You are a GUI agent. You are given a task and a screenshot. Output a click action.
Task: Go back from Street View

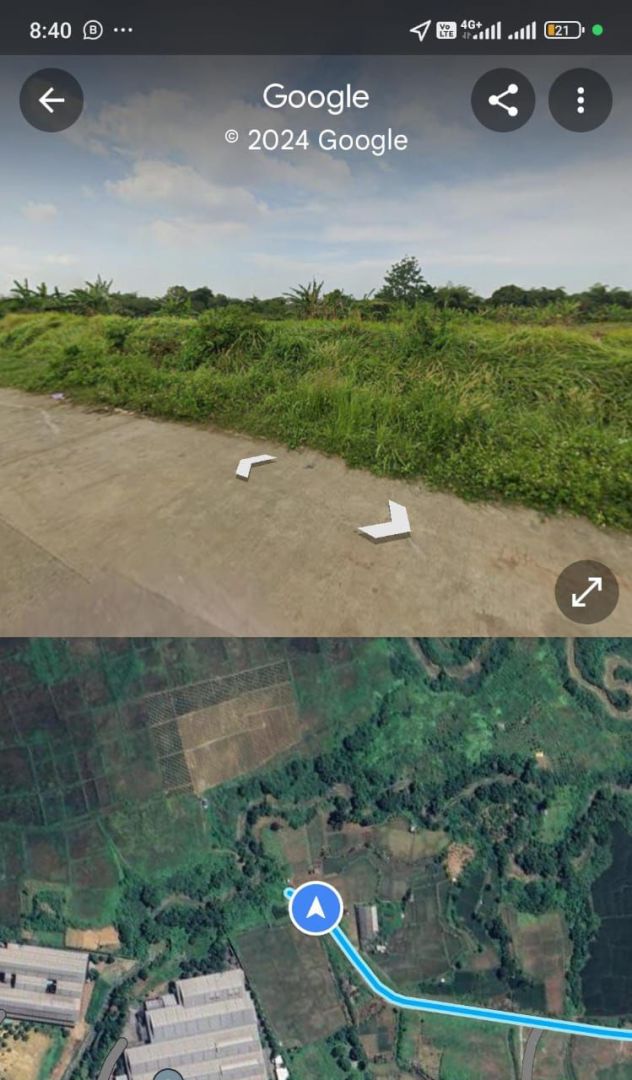[51, 100]
